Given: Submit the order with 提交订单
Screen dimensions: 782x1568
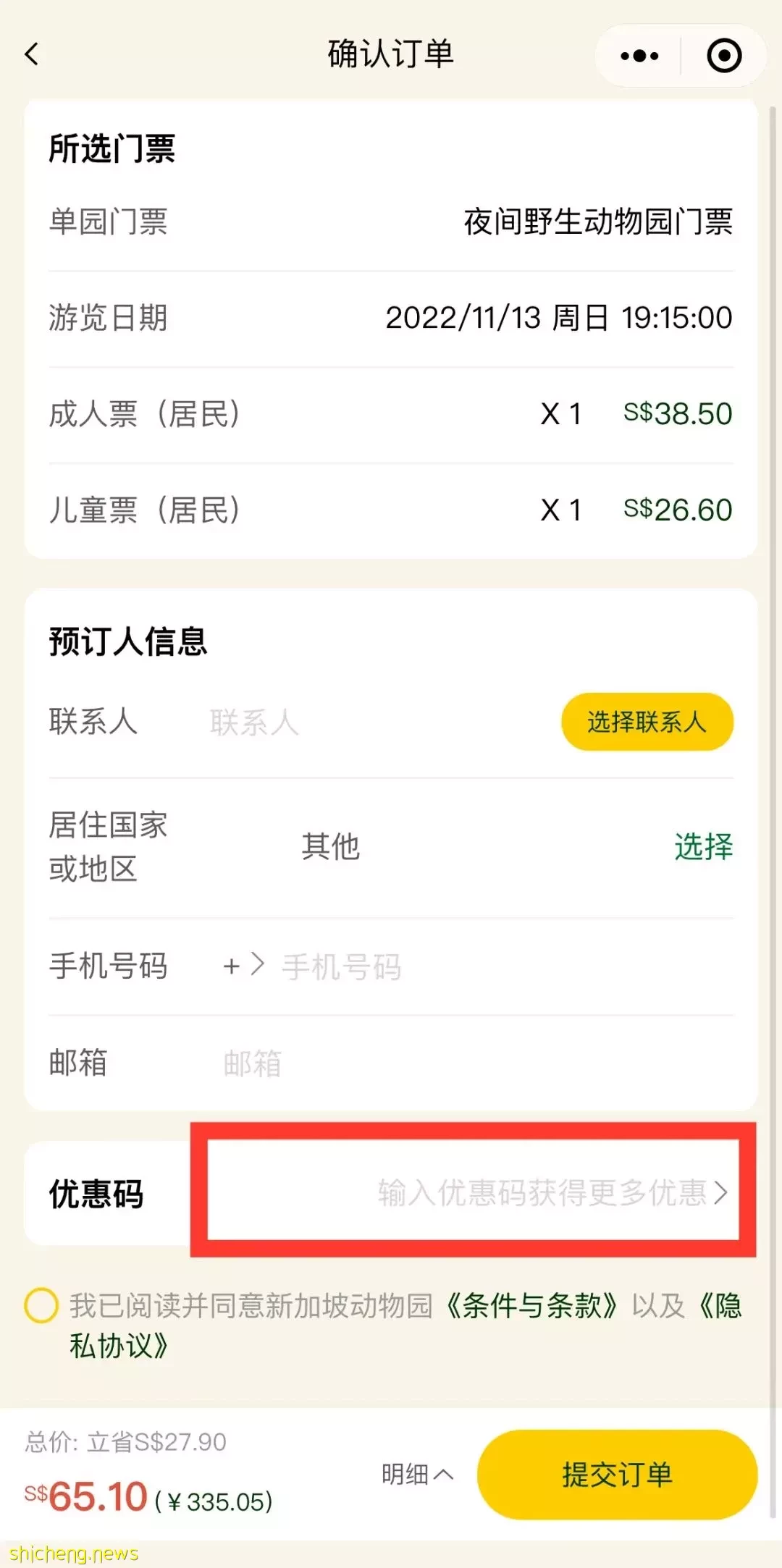Looking at the screenshot, I should (x=617, y=1474).
